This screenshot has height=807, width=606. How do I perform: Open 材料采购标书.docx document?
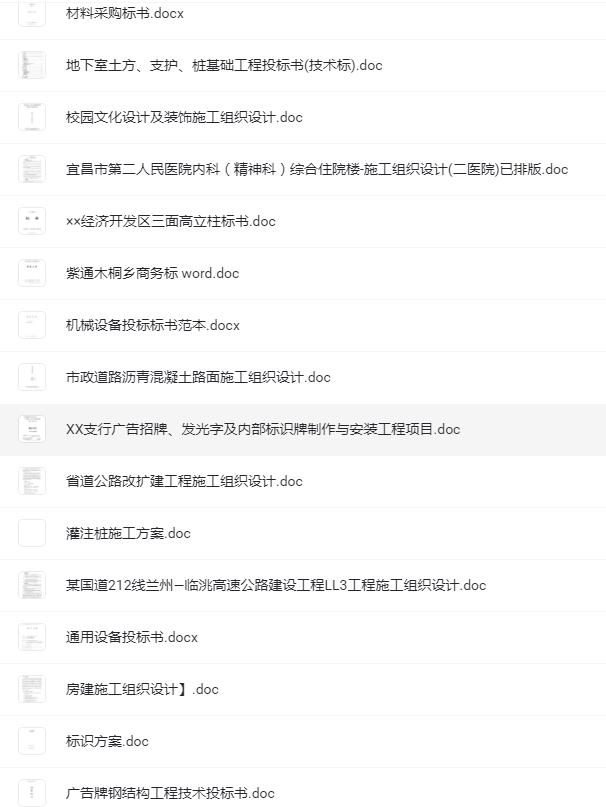[125, 14]
